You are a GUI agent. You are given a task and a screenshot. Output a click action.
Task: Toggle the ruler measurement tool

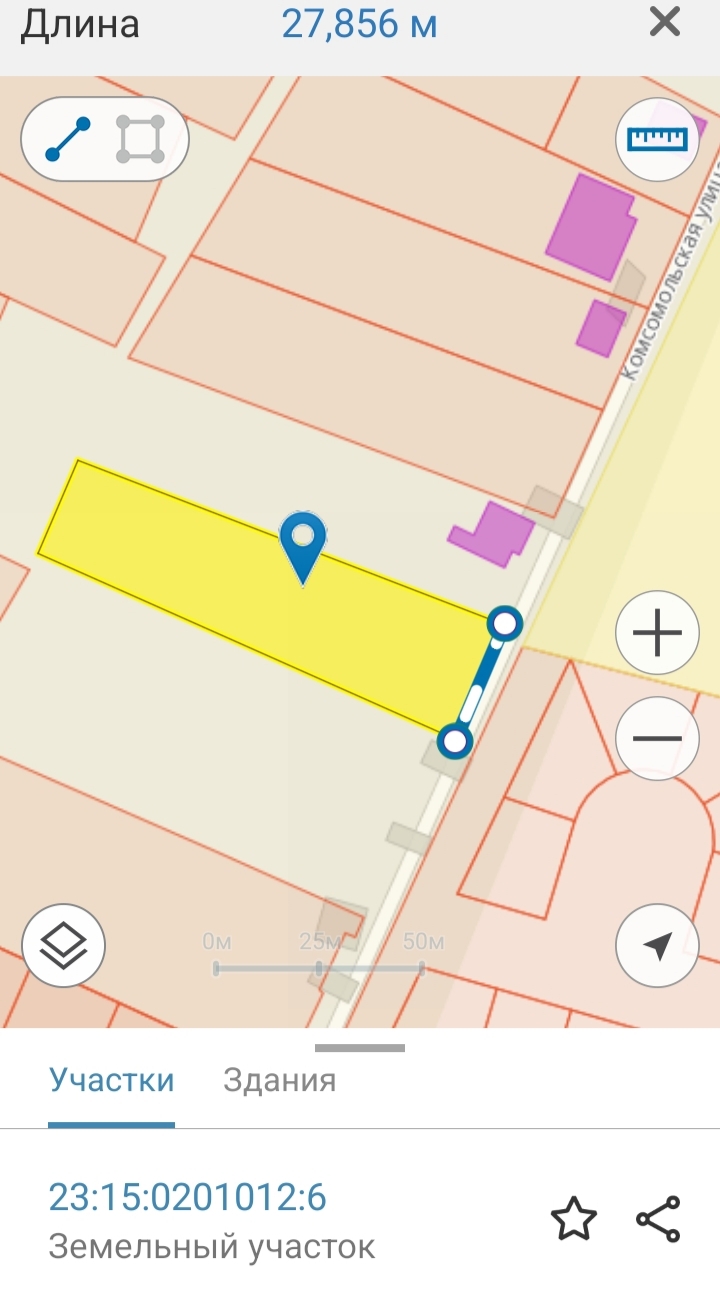coord(657,139)
